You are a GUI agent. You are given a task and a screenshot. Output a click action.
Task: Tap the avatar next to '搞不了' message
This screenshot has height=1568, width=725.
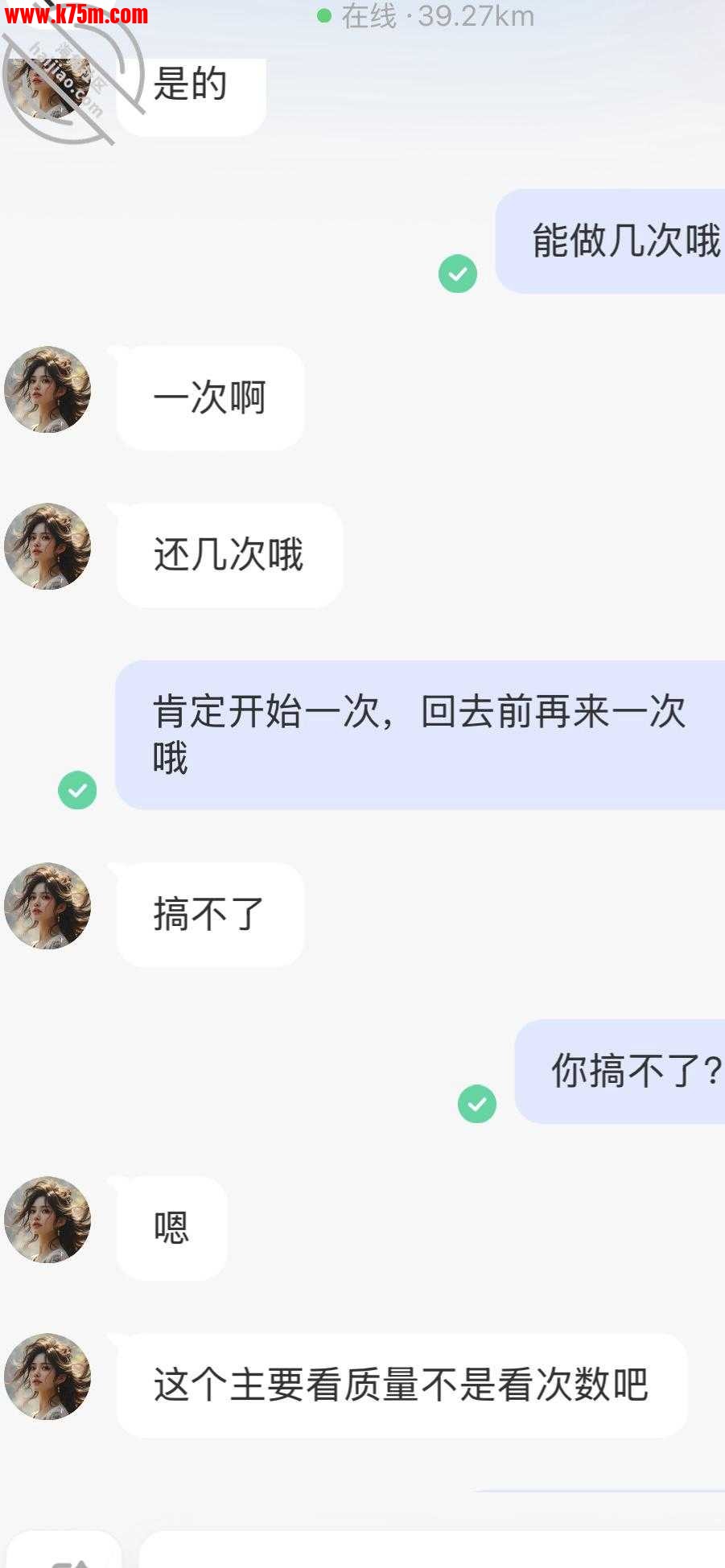(x=47, y=907)
